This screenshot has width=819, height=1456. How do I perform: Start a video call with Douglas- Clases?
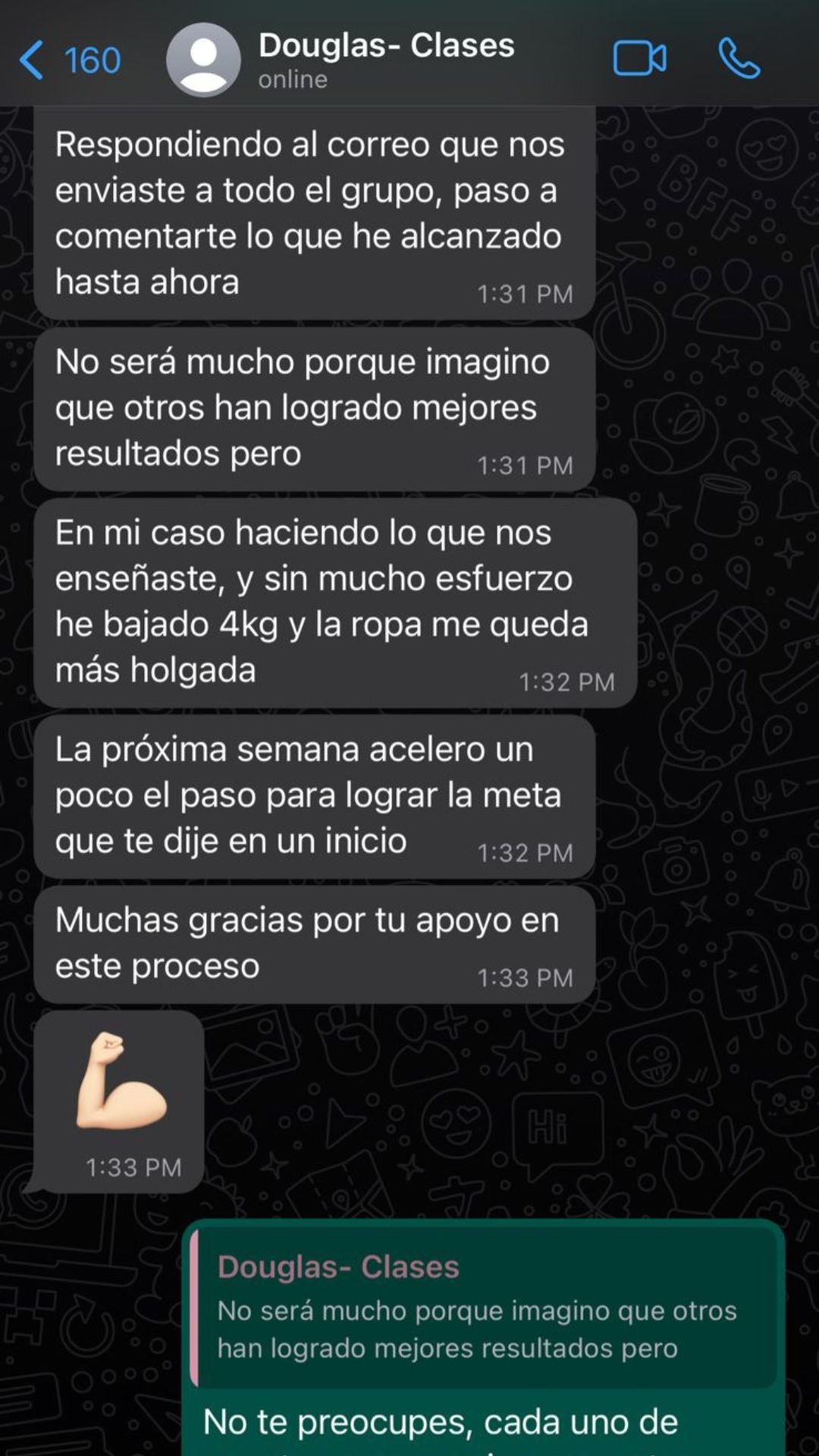click(639, 59)
